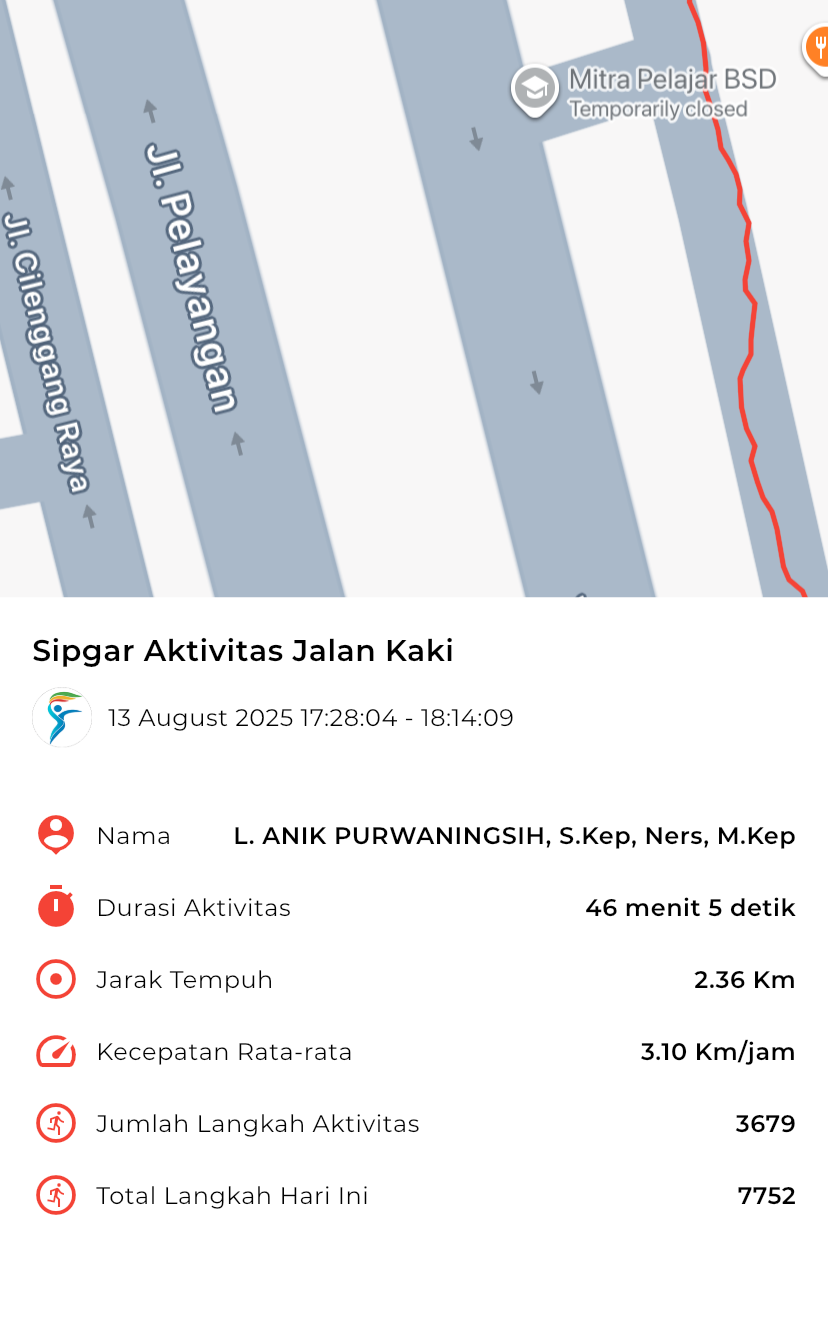Open the Mitra Pelajar BSD map marker
Viewport: 828px width, 1328px height.
(535, 91)
